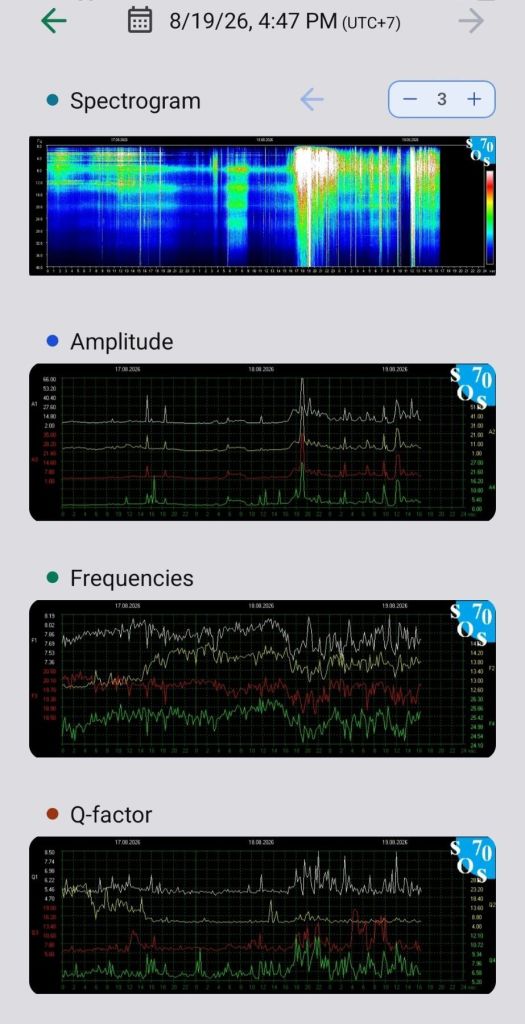Viewport: 525px width, 1024px height.
Task: Tap the blue arrow beside Spectrogram
Action: [x=312, y=100]
